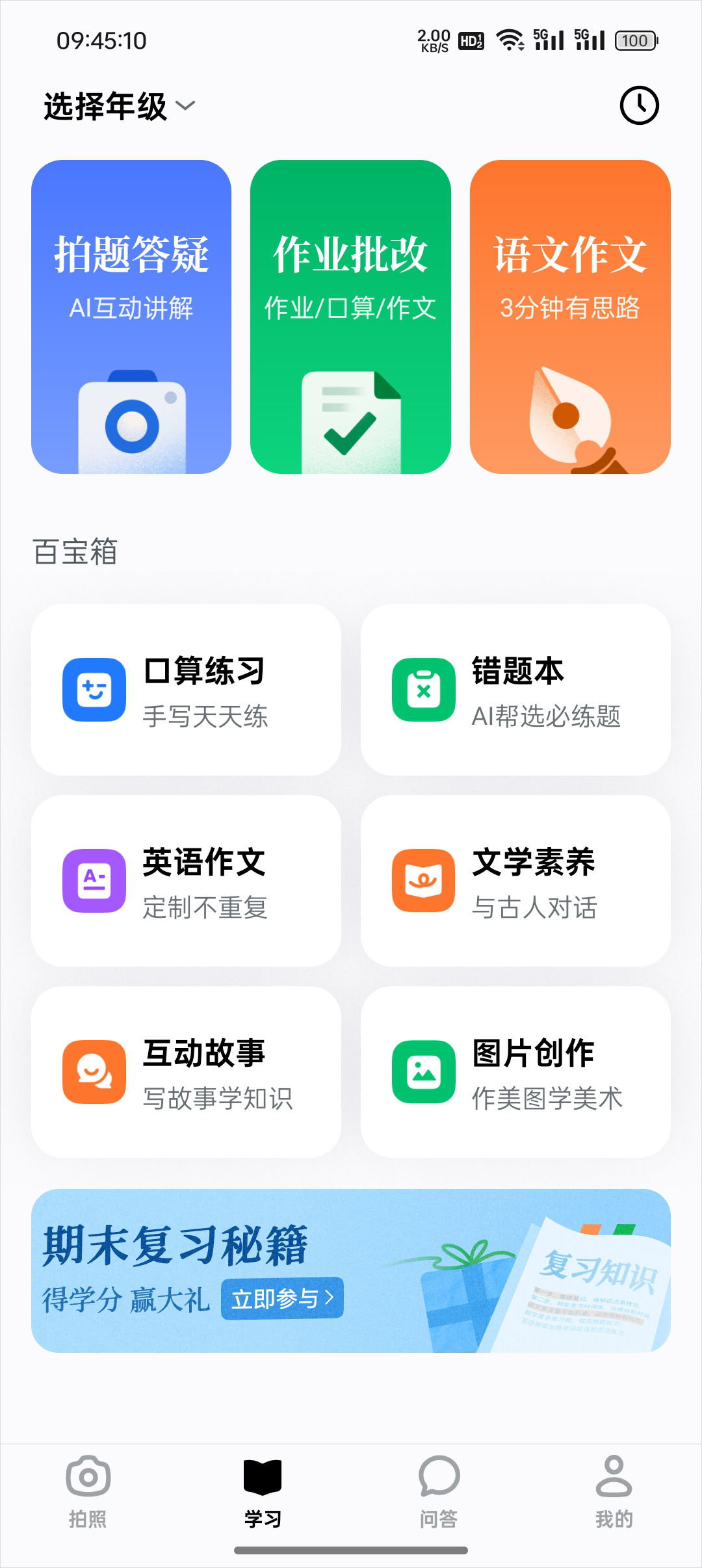Open the 错题本 clipboard icon
The image size is (702, 1568).
[x=423, y=690]
